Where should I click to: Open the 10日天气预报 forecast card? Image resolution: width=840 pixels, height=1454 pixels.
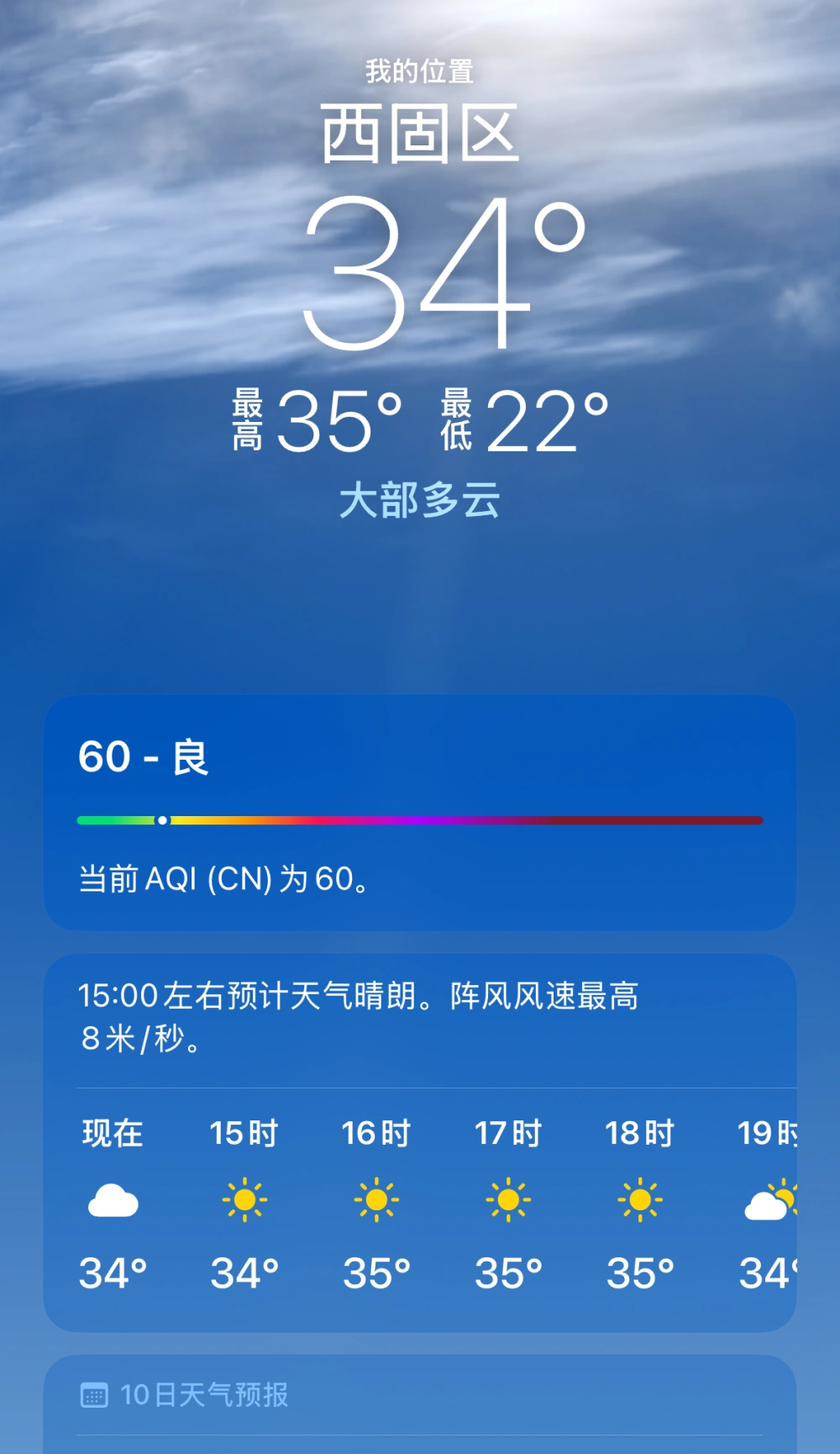click(x=420, y=1404)
